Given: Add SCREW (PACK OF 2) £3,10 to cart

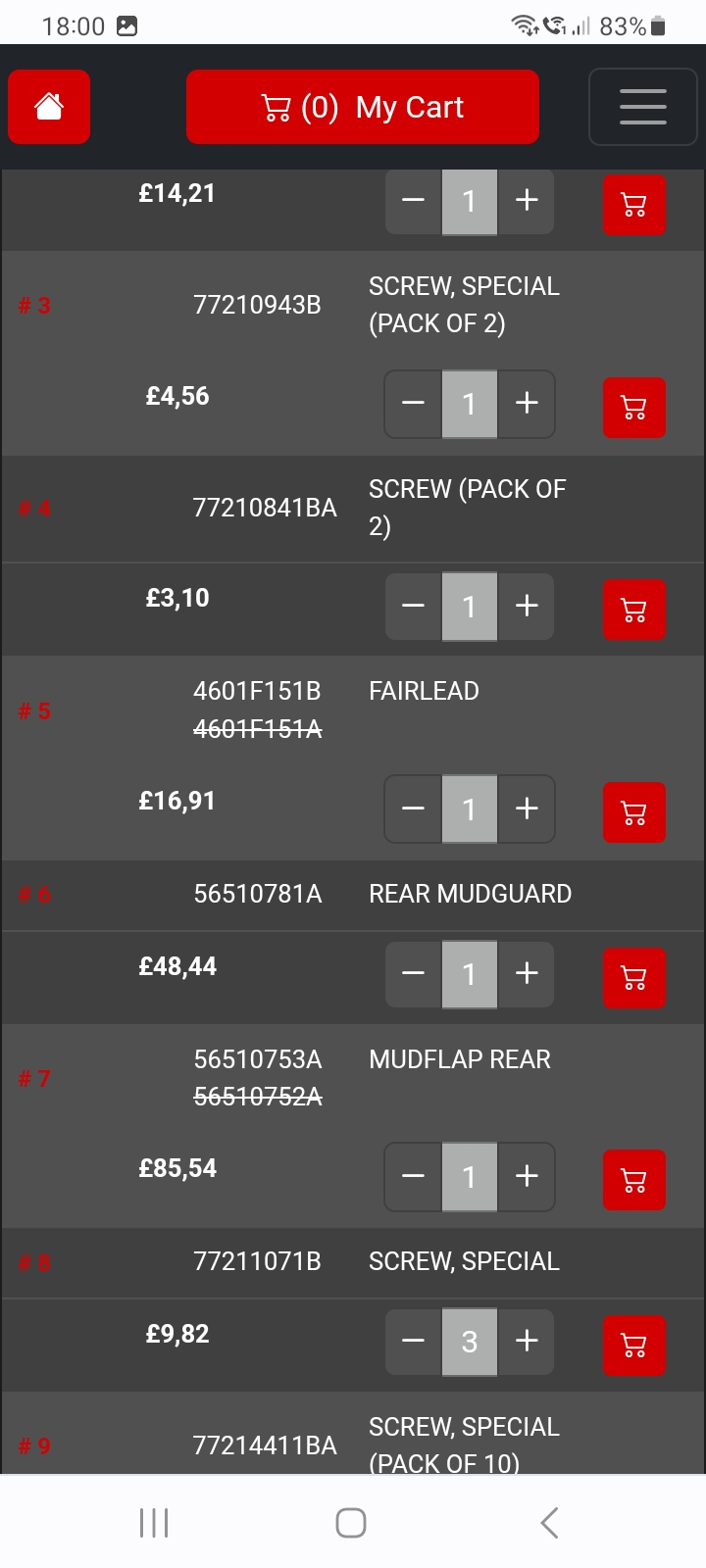Looking at the screenshot, I should coord(633,610).
